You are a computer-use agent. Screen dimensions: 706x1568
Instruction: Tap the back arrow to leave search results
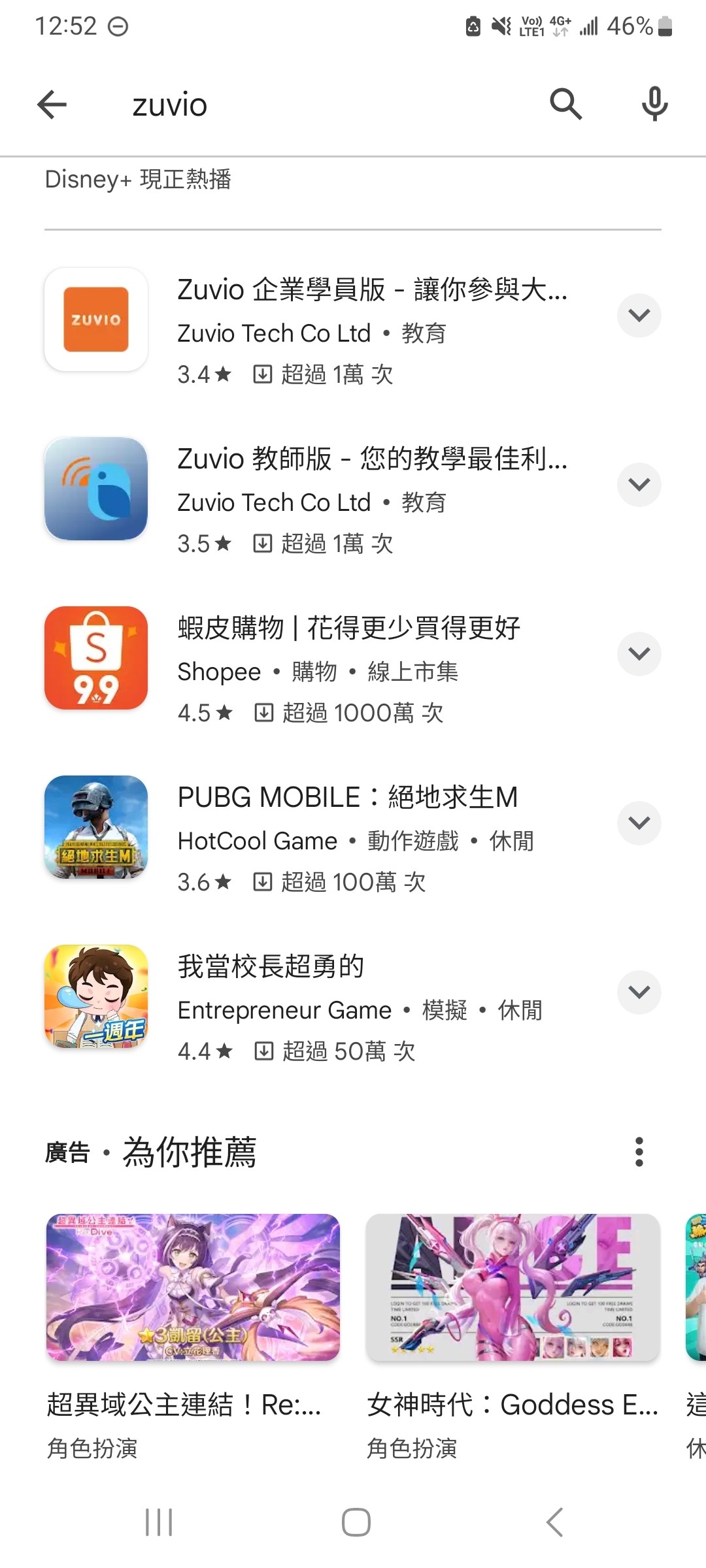pos(53,104)
